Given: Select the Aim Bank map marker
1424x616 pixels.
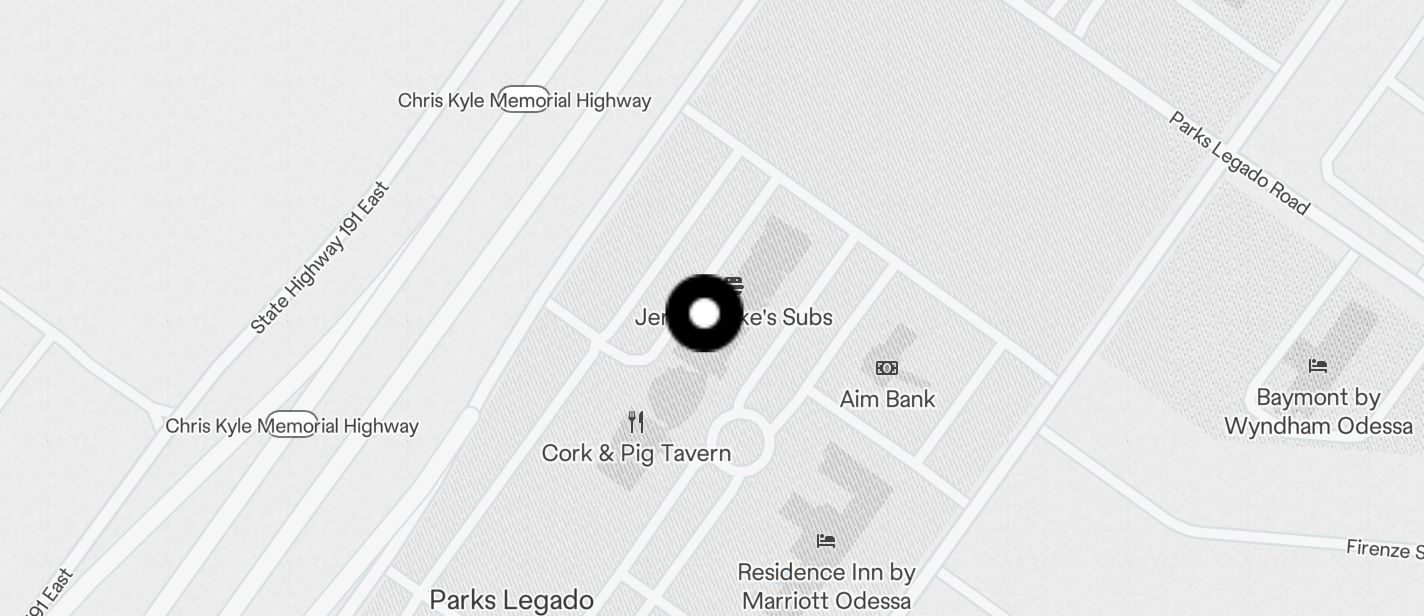Looking at the screenshot, I should click(887, 369).
